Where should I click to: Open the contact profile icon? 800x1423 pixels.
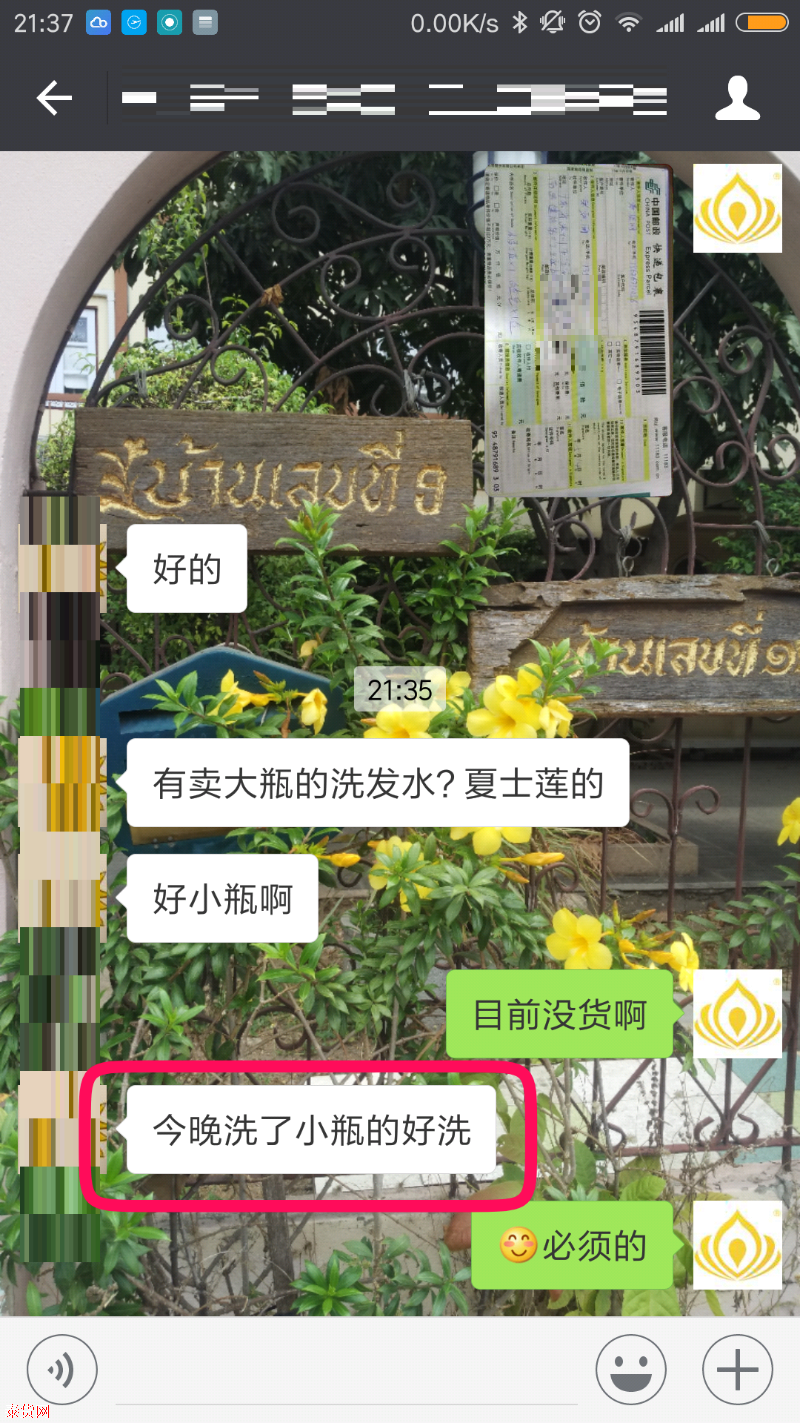pyautogui.click(x=738, y=98)
